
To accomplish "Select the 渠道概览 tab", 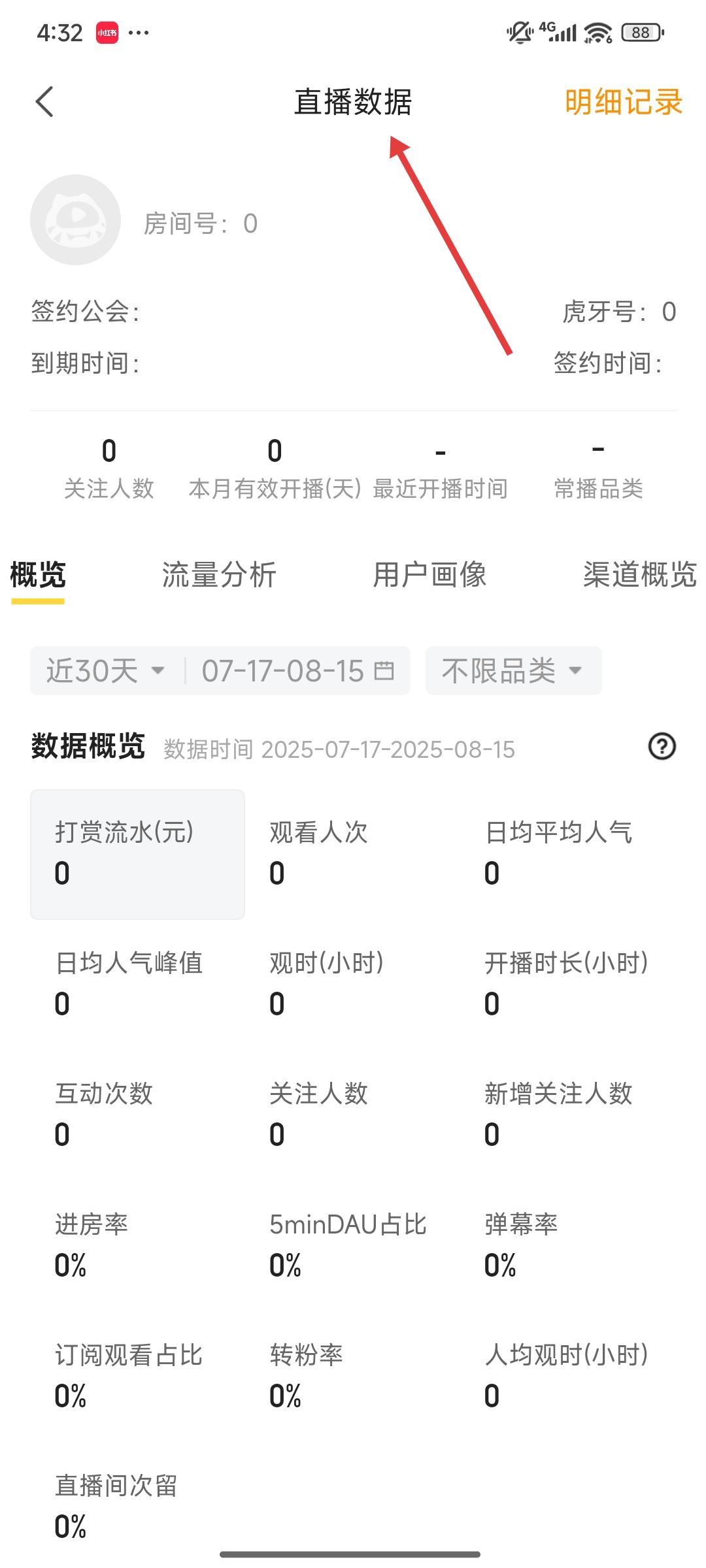I will click(x=639, y=576).
